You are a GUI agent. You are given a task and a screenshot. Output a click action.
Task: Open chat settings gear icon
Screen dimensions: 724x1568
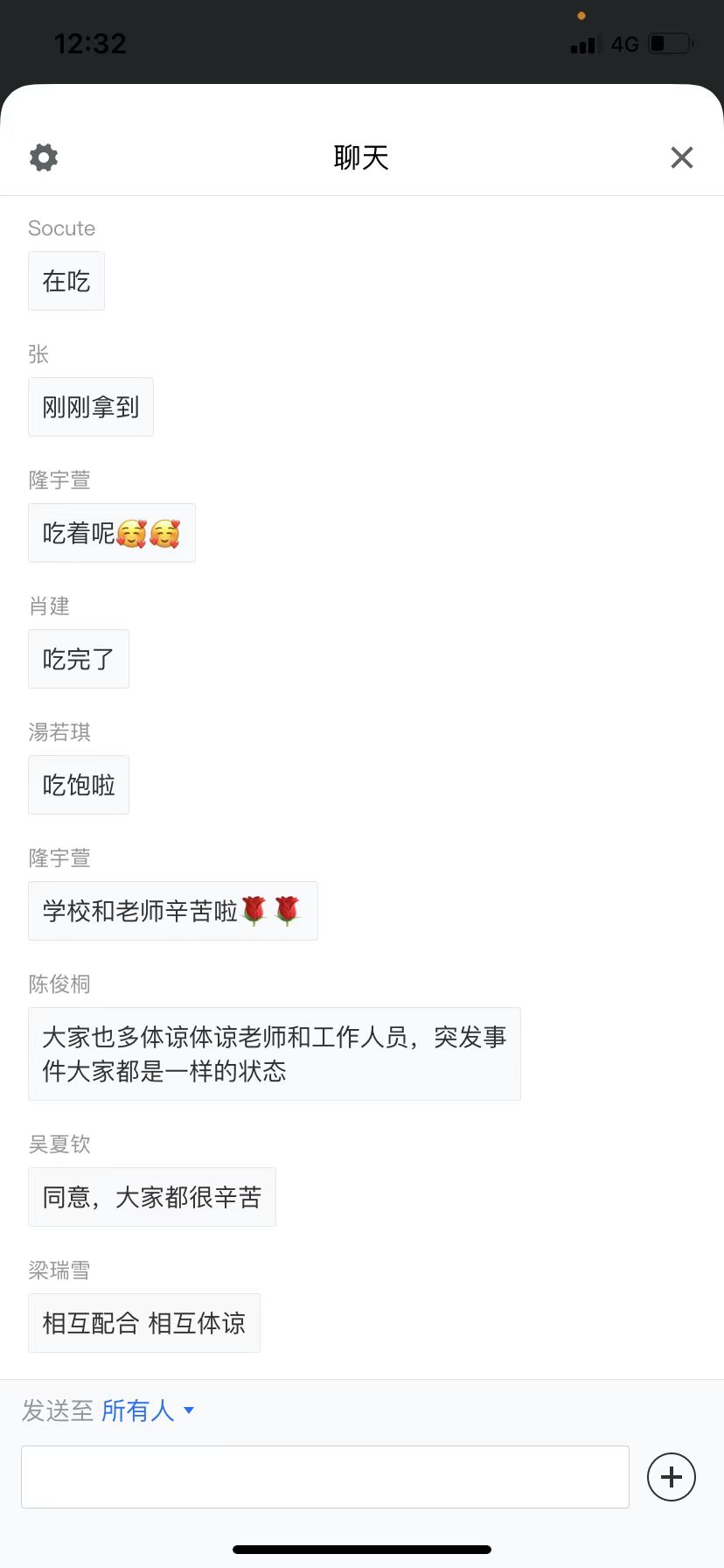[44, 157]
